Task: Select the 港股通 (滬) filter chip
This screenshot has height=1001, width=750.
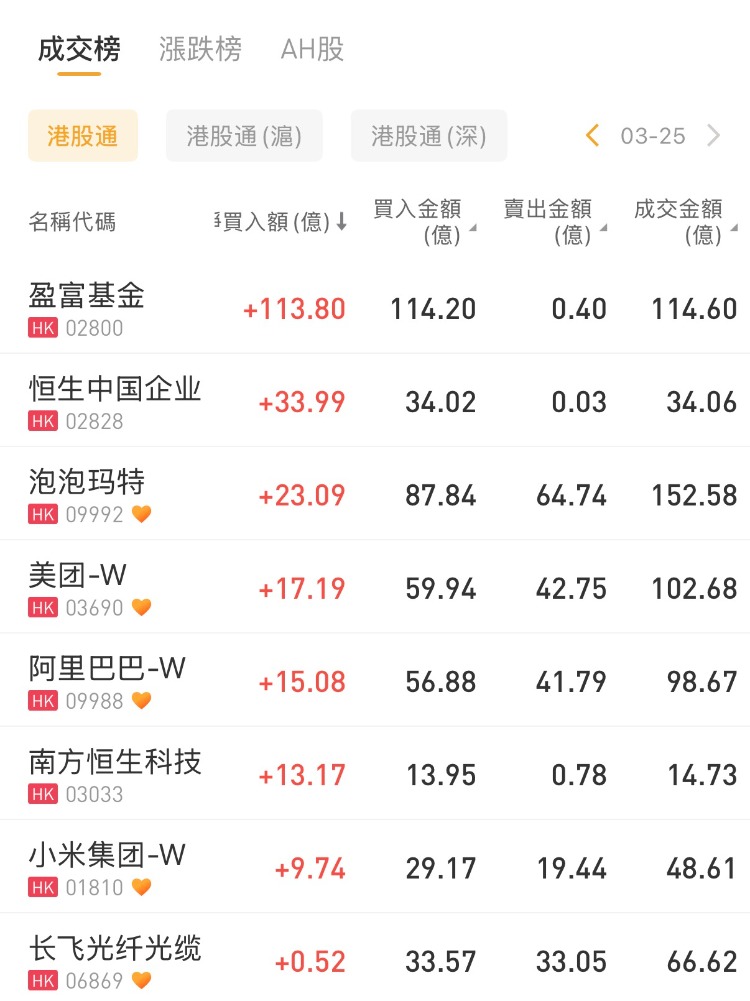Action: 244,136
